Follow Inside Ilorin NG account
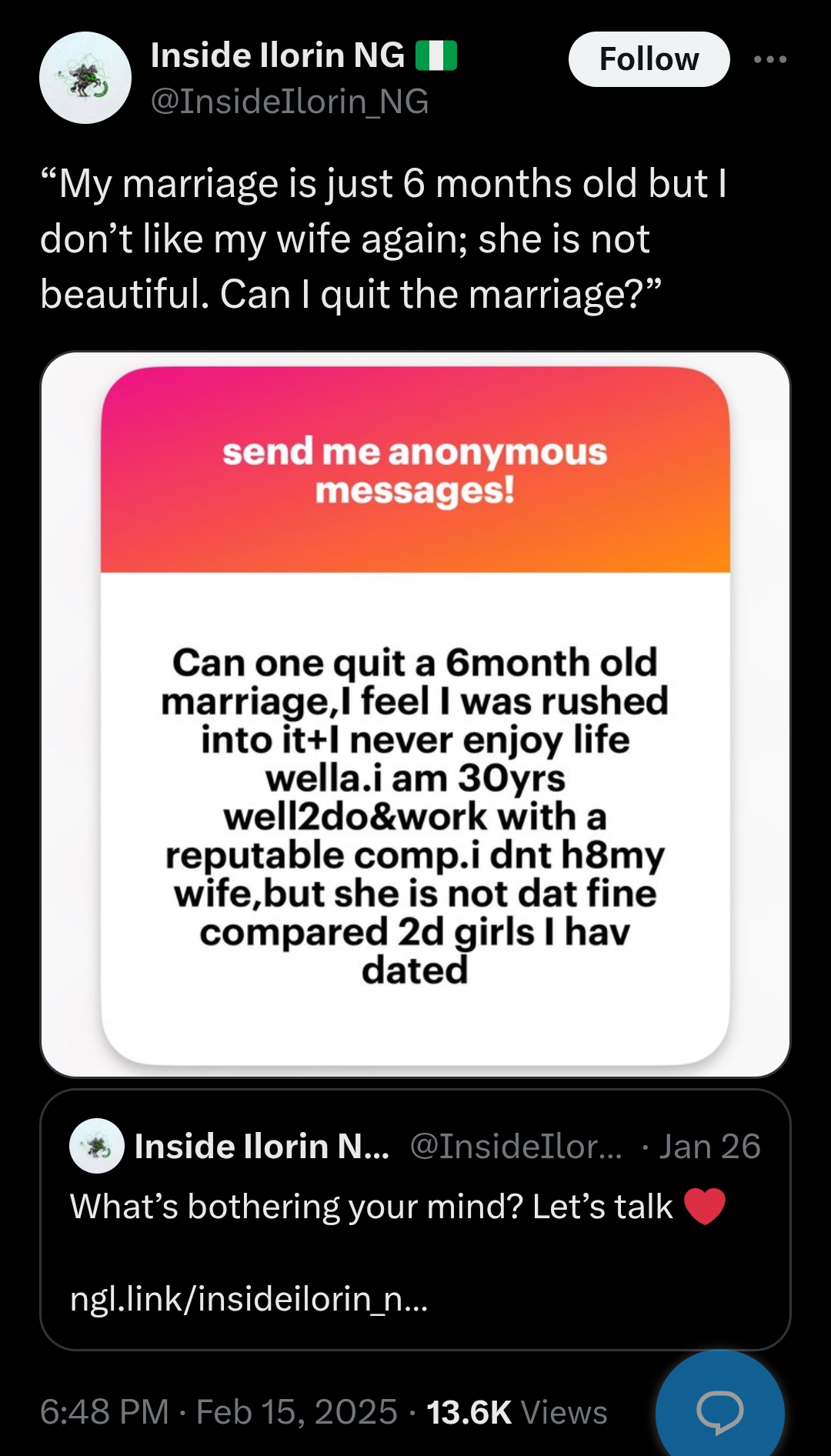This screenshot has width=831, height=1456. pos(649,59)
